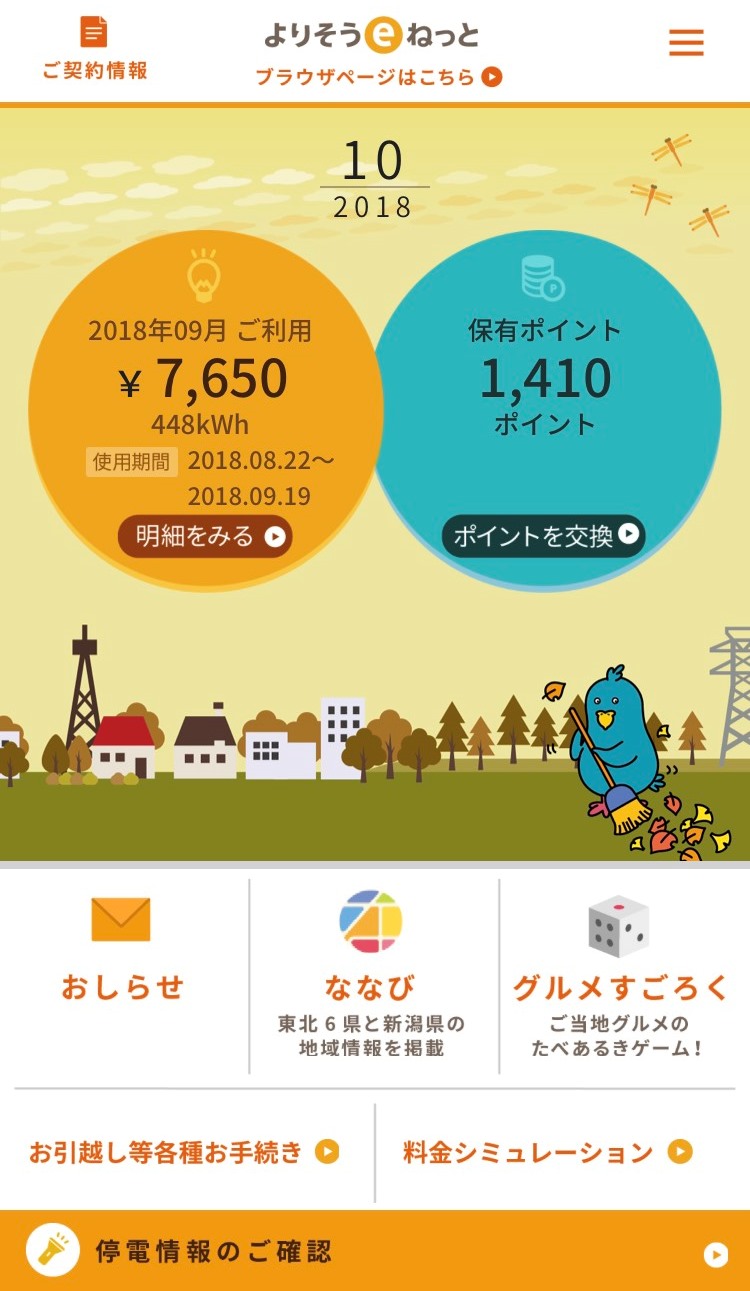Follow the ブラウザページはこちら link
Screen dimensions: 750x1291
[x=378, y=76]
